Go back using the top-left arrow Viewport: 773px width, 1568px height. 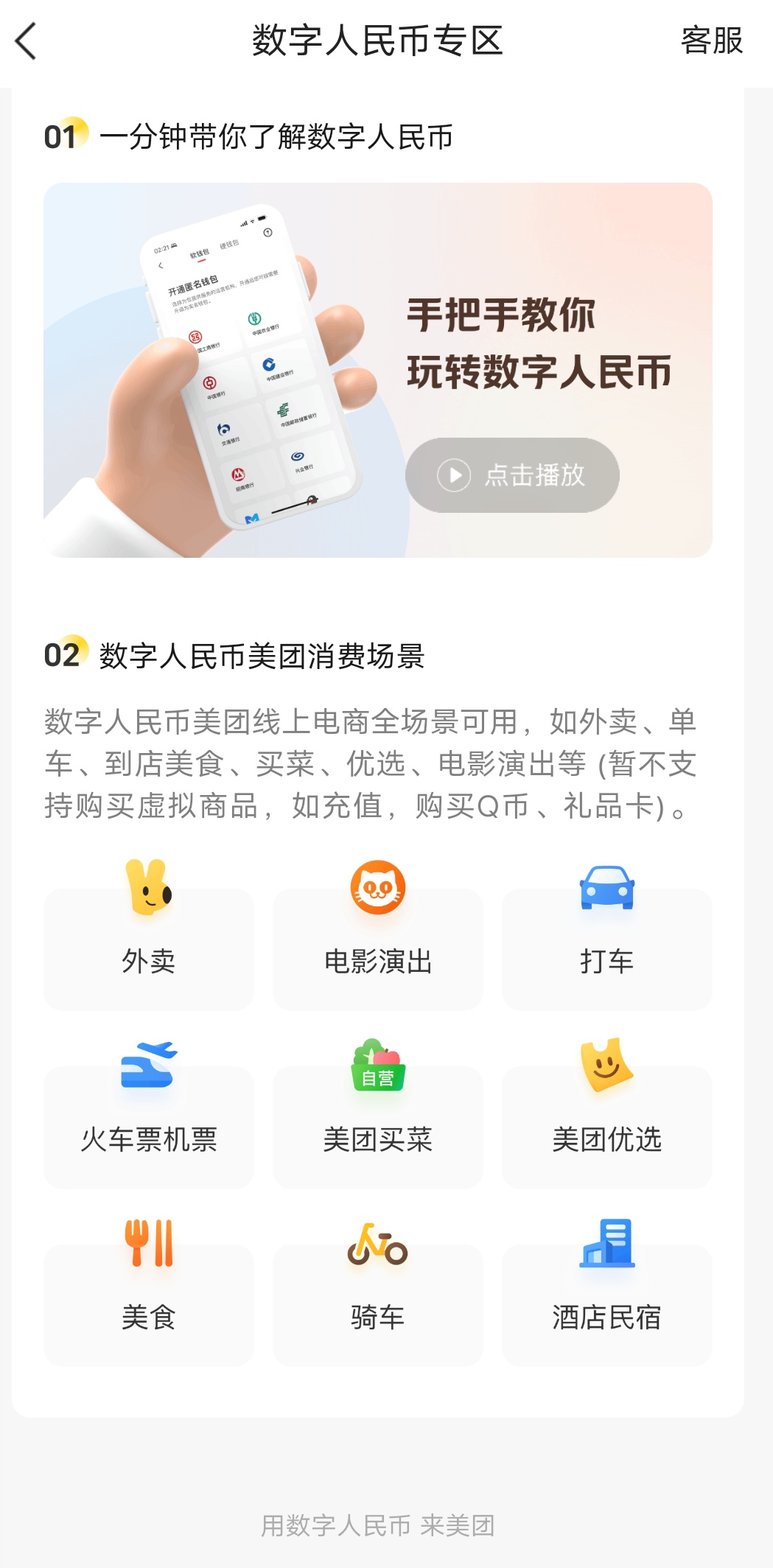(27, 41)
